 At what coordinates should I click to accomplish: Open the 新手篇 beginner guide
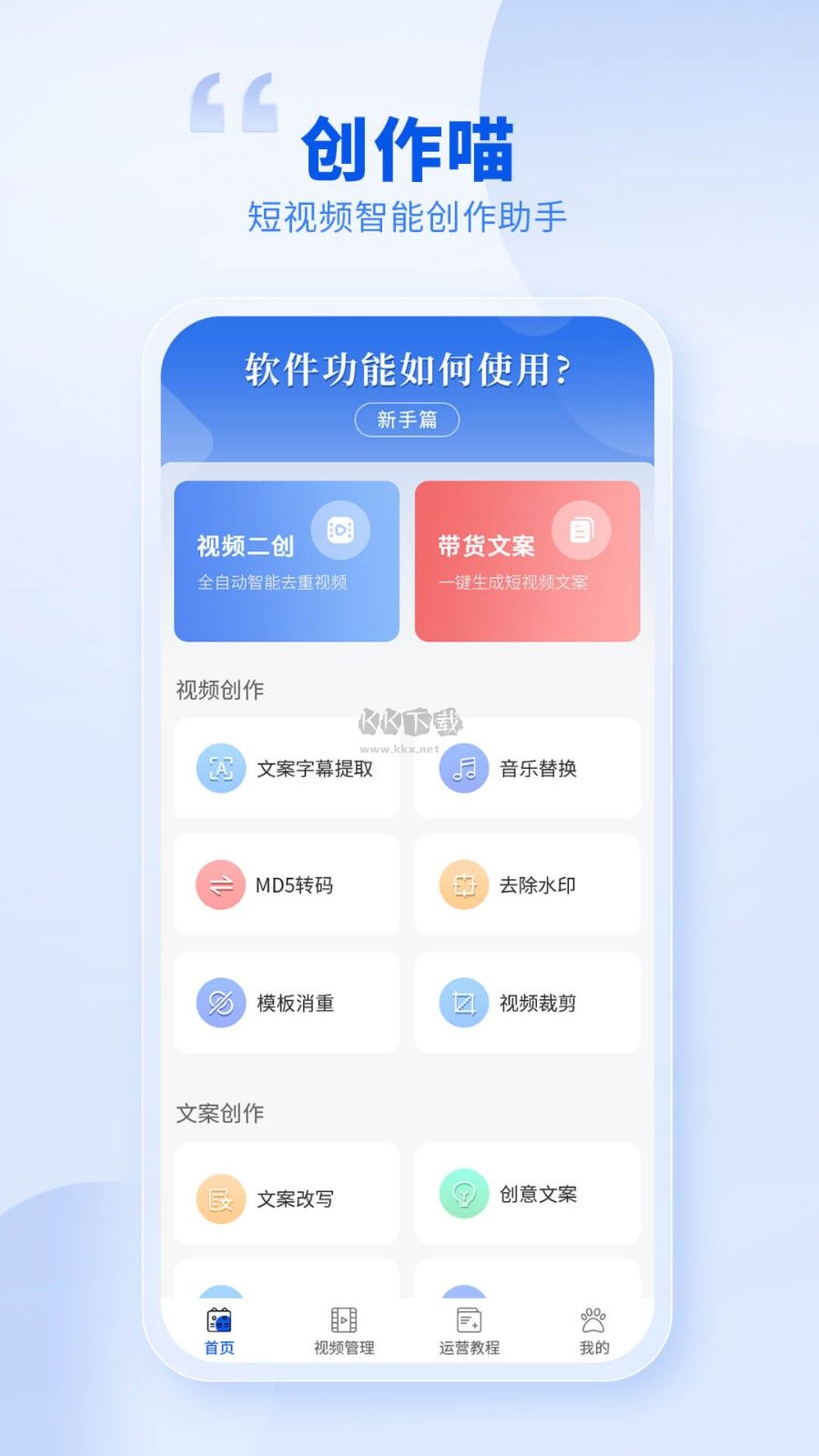coord(407,420)
